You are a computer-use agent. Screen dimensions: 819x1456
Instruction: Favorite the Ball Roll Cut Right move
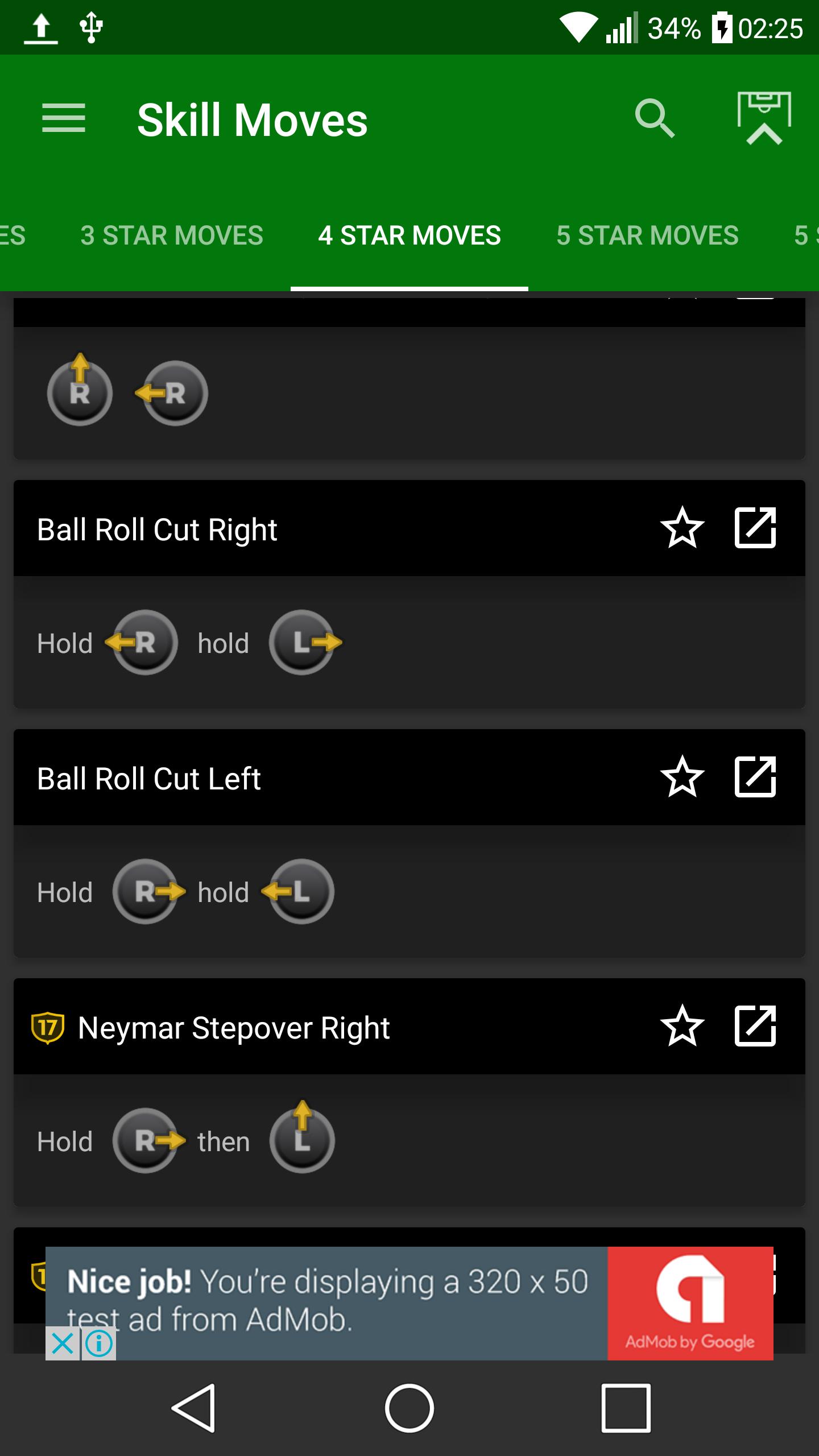point(682,528)
